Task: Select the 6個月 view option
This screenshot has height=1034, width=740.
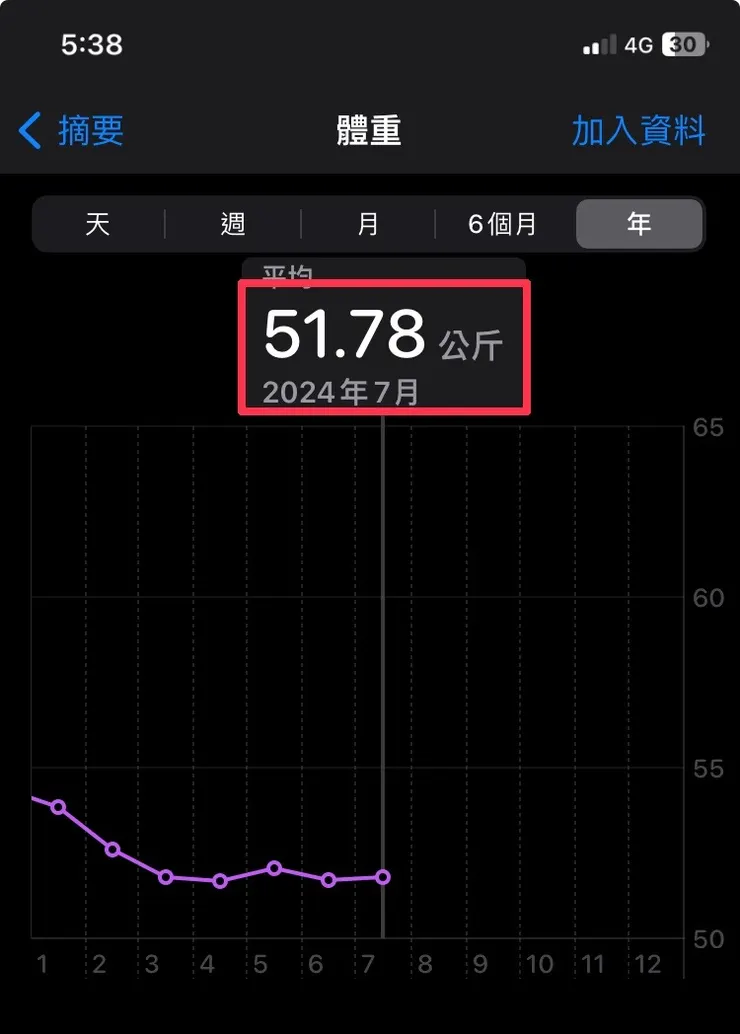Action: click(x=503, y=224)
